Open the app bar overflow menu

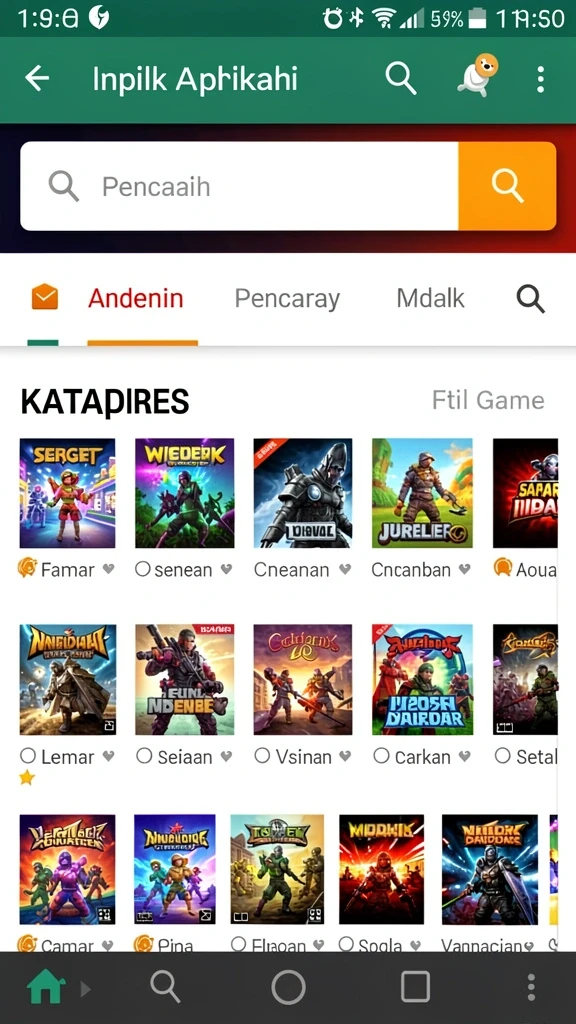click(540, 79)
